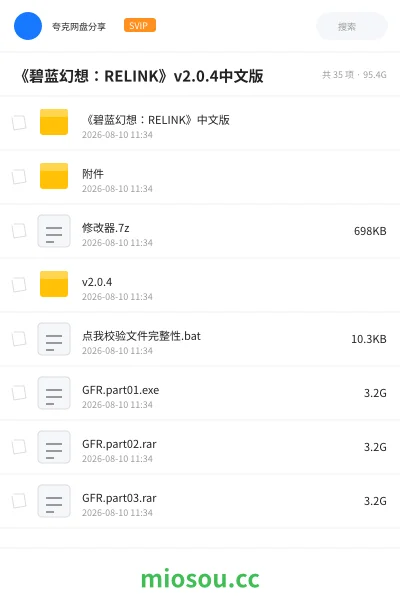Viewport: 400px width, 600px height.
Task: Open 点我校验文件完整性.bat file
Action: [200, 339]
